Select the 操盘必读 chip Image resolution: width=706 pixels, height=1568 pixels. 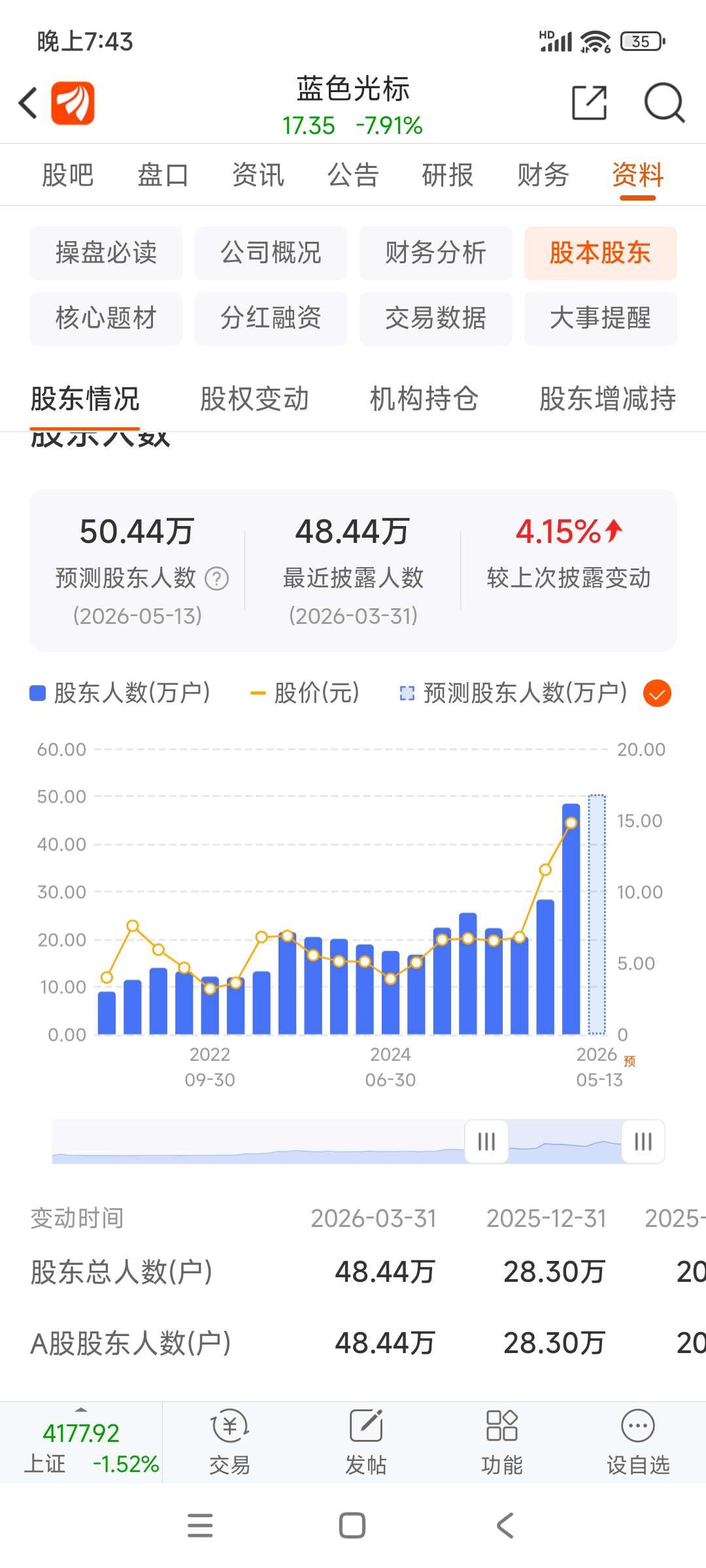pyautogui.click(x=106, y=253)
